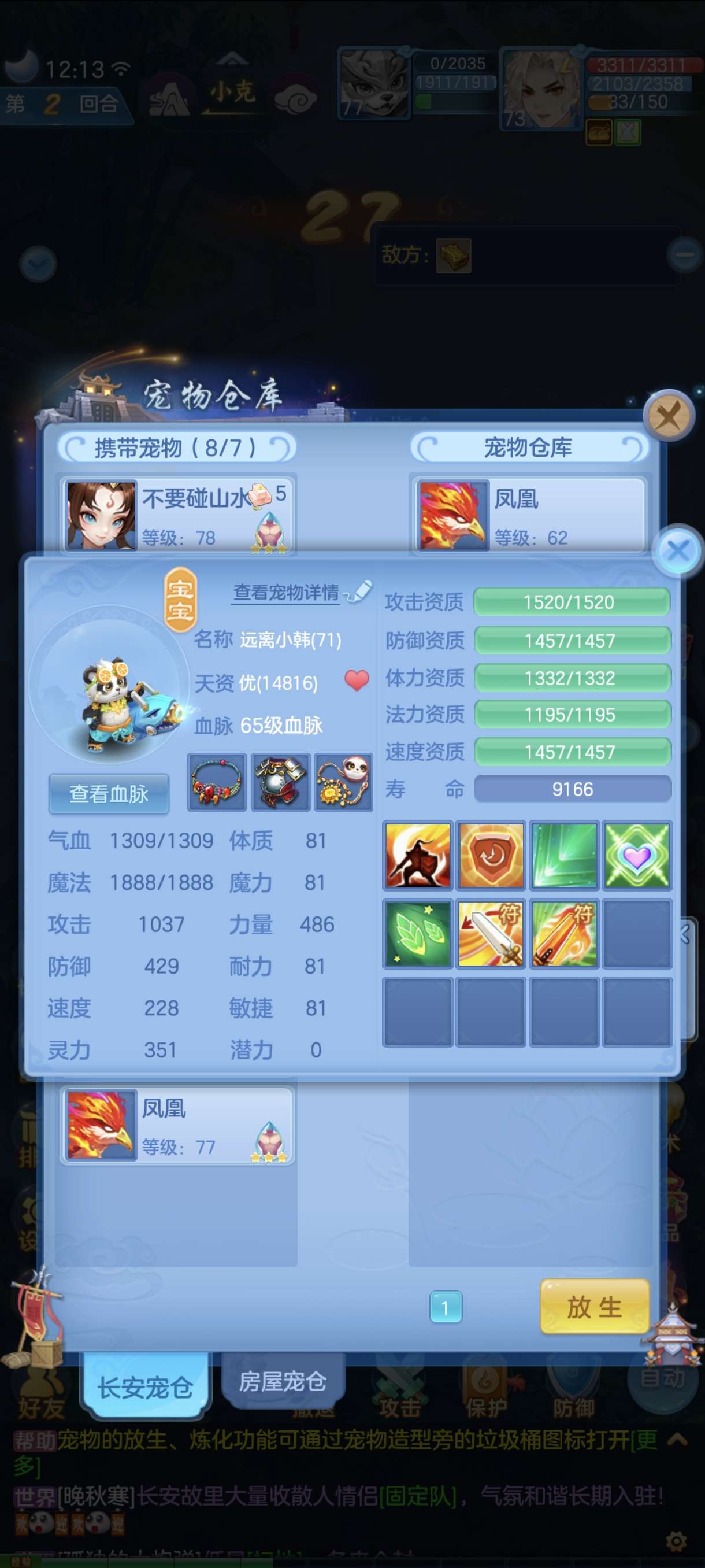Select warehouse page 1 indicator
Viewport: 705px width, 1568px height.
446,1307
